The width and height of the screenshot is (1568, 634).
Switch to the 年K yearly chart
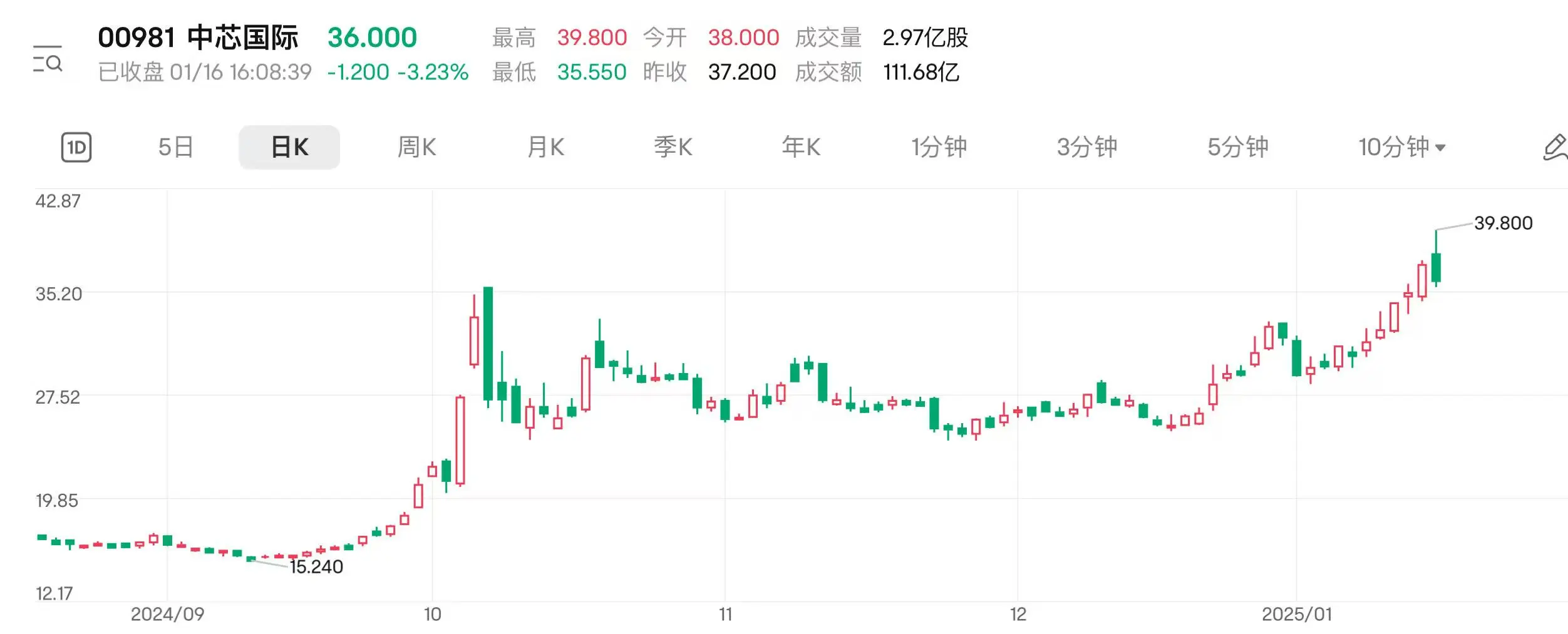pyautogui.click(x=801, y=147)
